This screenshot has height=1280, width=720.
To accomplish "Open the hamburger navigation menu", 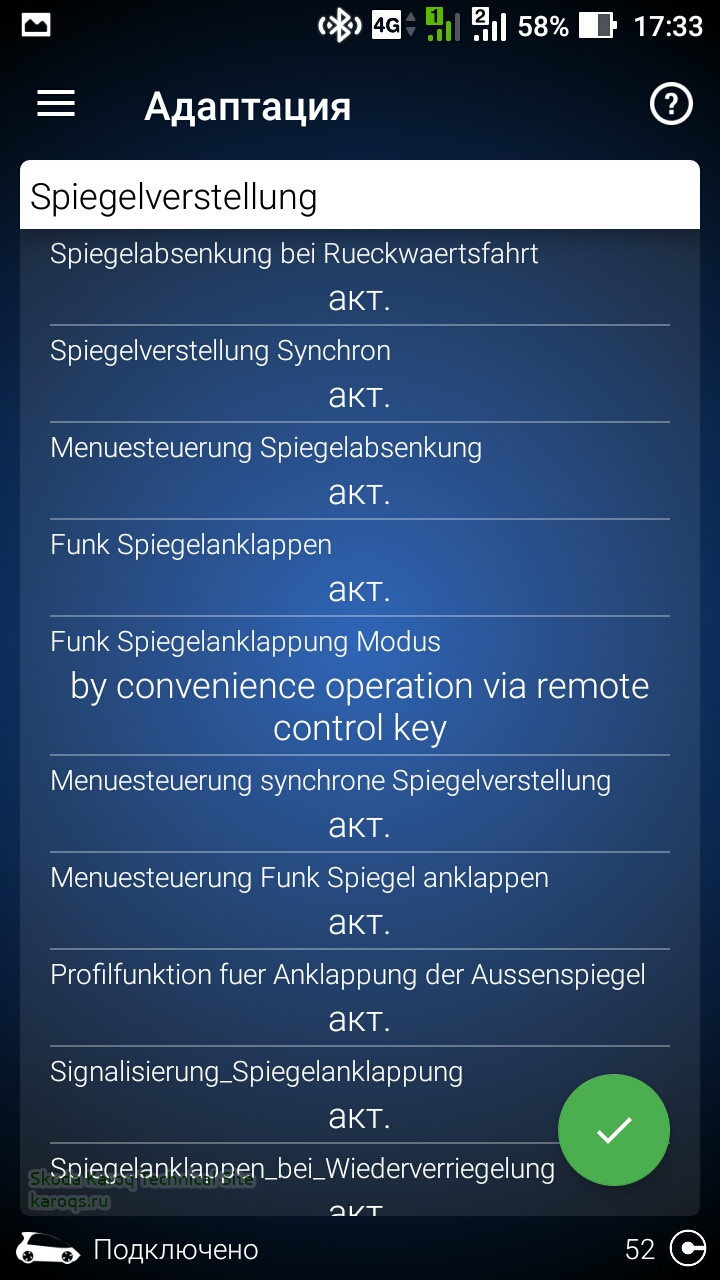I will (x=56, y=104).
